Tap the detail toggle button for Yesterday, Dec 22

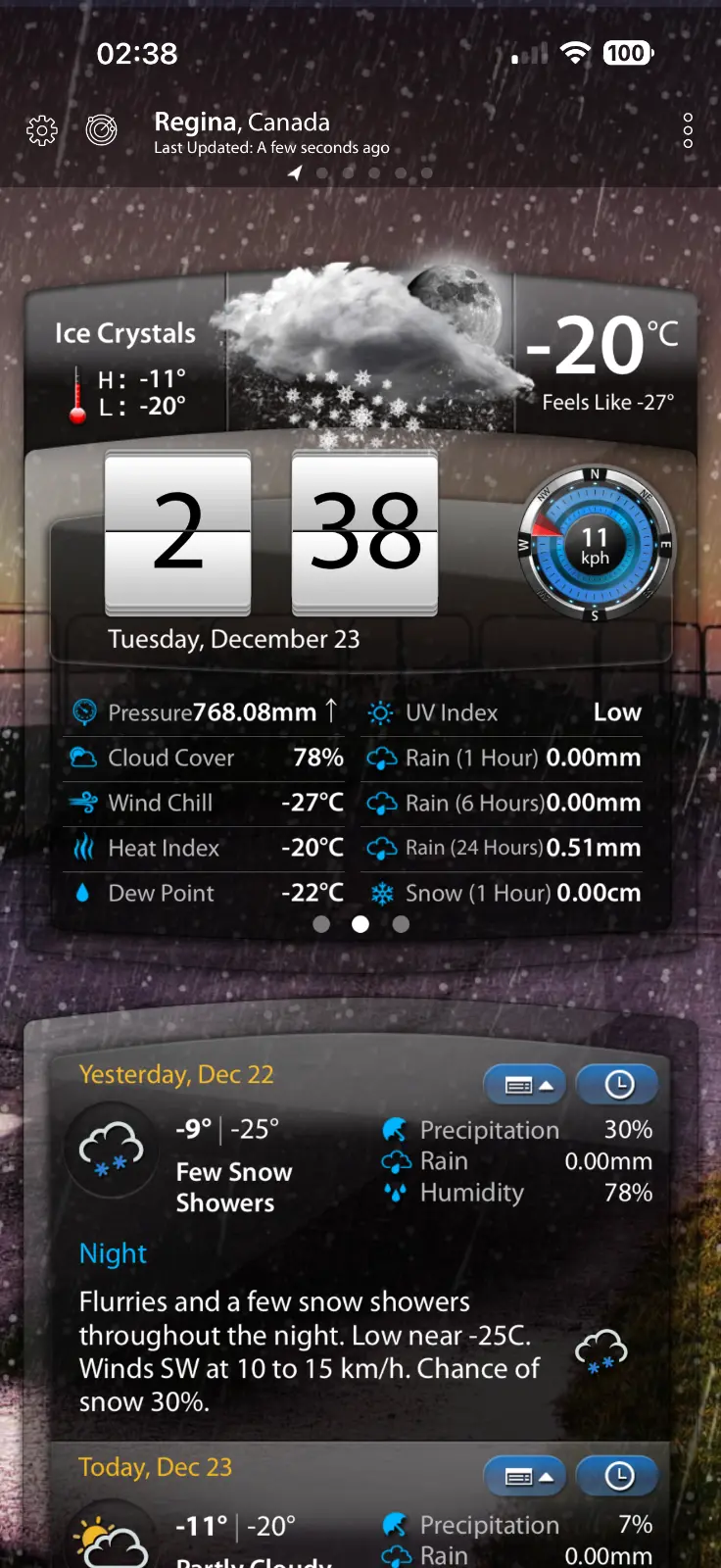point(525,1085)
